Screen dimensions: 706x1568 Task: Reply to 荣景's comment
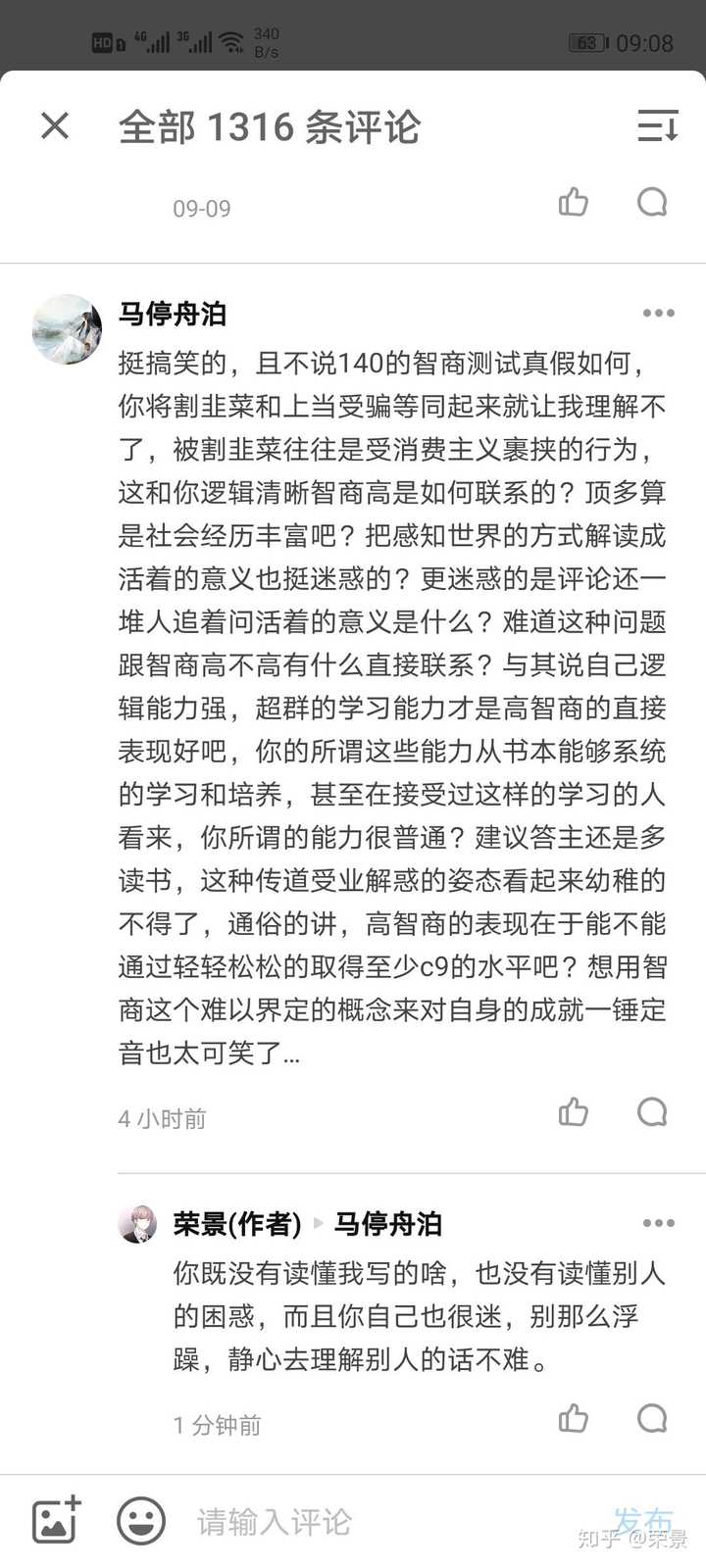click(652, 1419)
